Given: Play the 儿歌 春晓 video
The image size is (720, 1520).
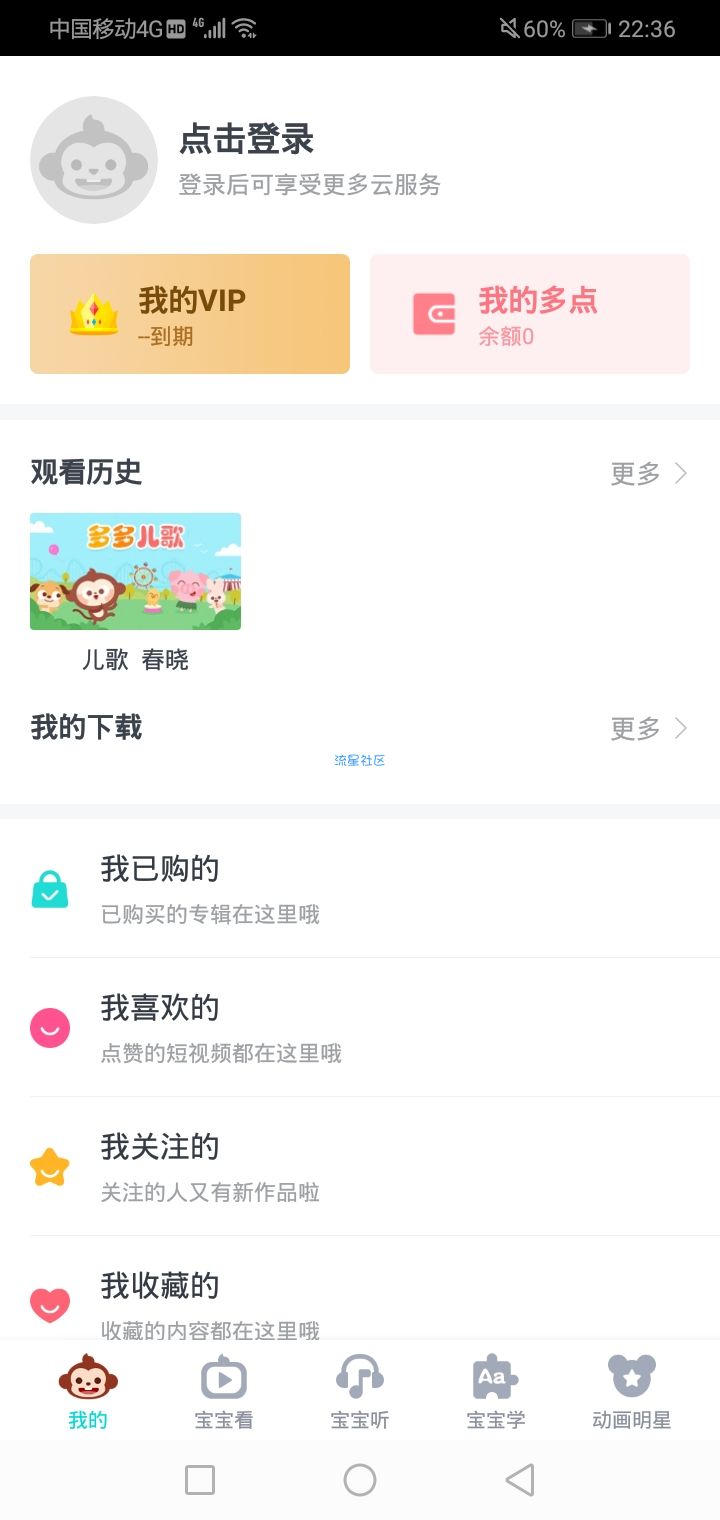Looking at the screenshot, I should point(135,572).
